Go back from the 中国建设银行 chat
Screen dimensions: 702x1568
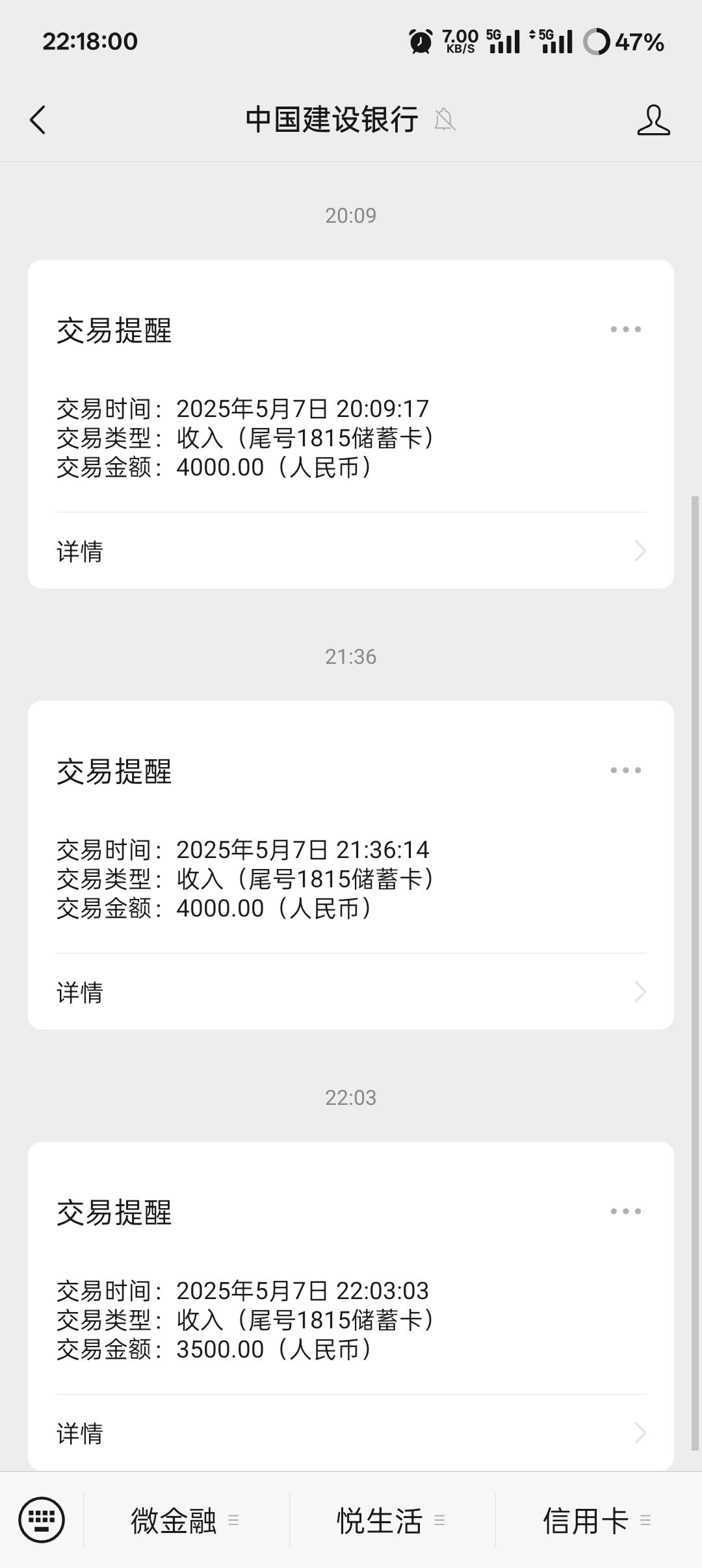(38, 120)
